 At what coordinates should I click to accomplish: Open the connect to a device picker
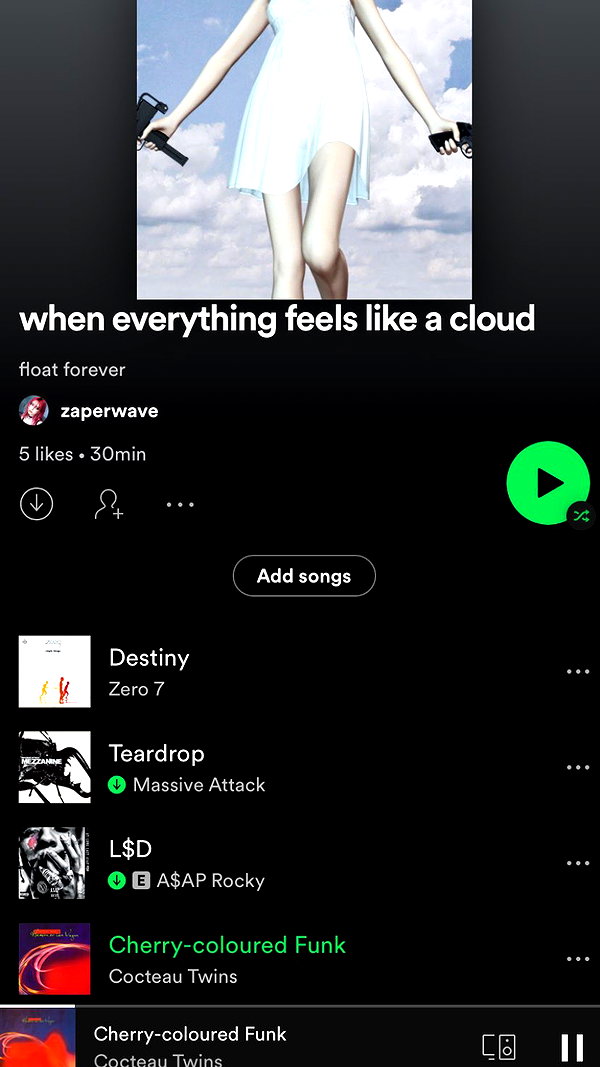(499, 1047)
